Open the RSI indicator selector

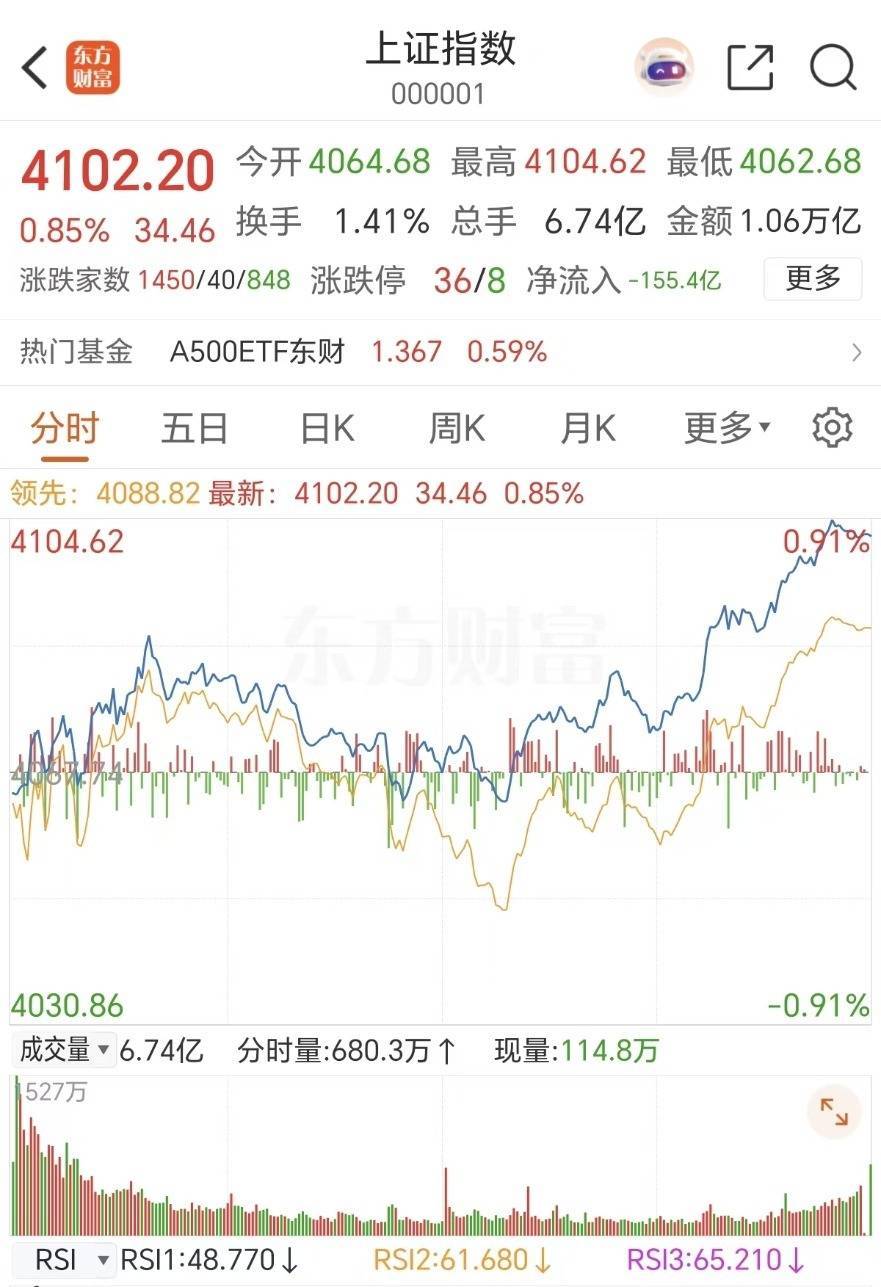[65, 1259]
